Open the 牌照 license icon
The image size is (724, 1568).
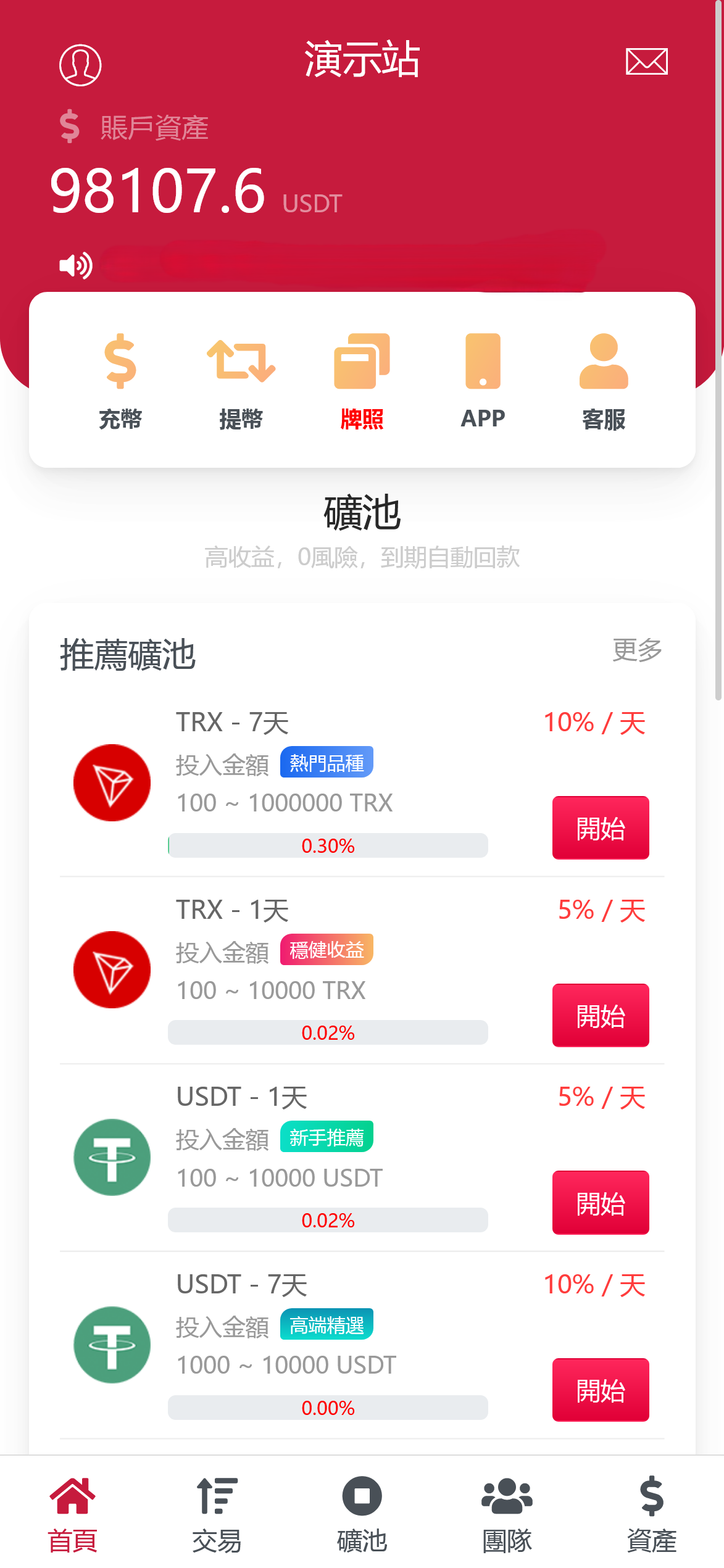[x=362, y=376]
